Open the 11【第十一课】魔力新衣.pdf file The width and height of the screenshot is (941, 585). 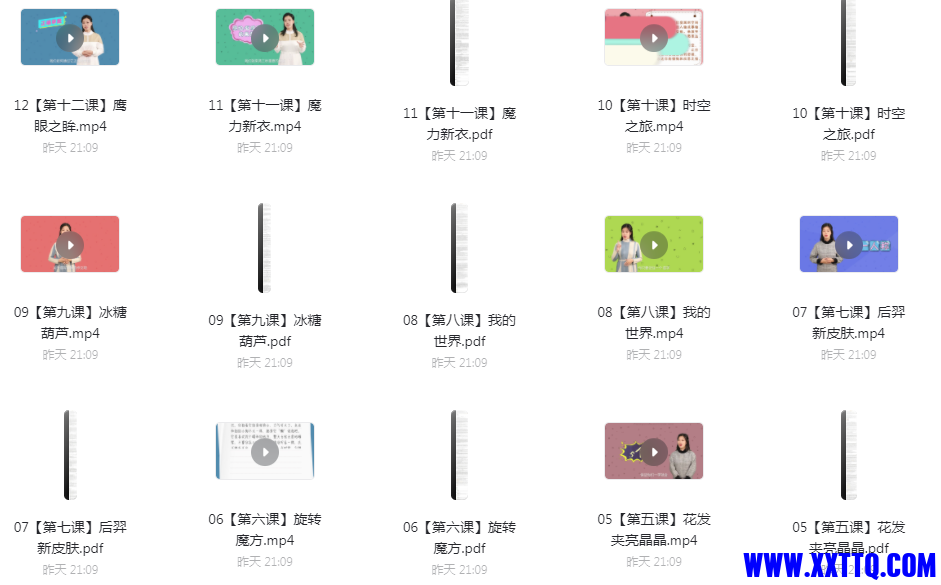(459, 42)
